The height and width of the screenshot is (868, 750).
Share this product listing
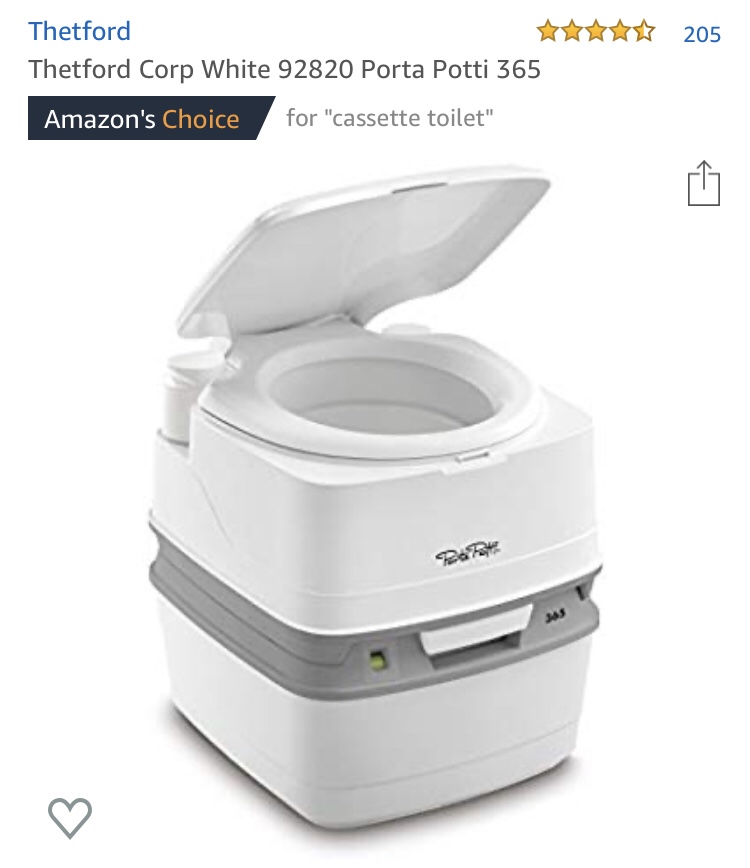[x=703, y=184]
